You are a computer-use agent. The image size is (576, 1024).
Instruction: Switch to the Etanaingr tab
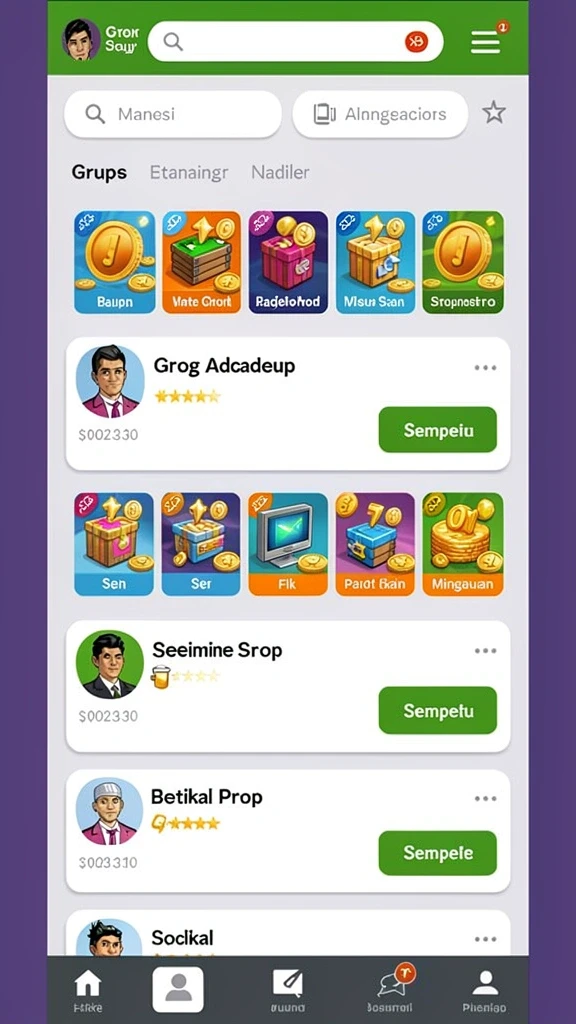[189, 172]
